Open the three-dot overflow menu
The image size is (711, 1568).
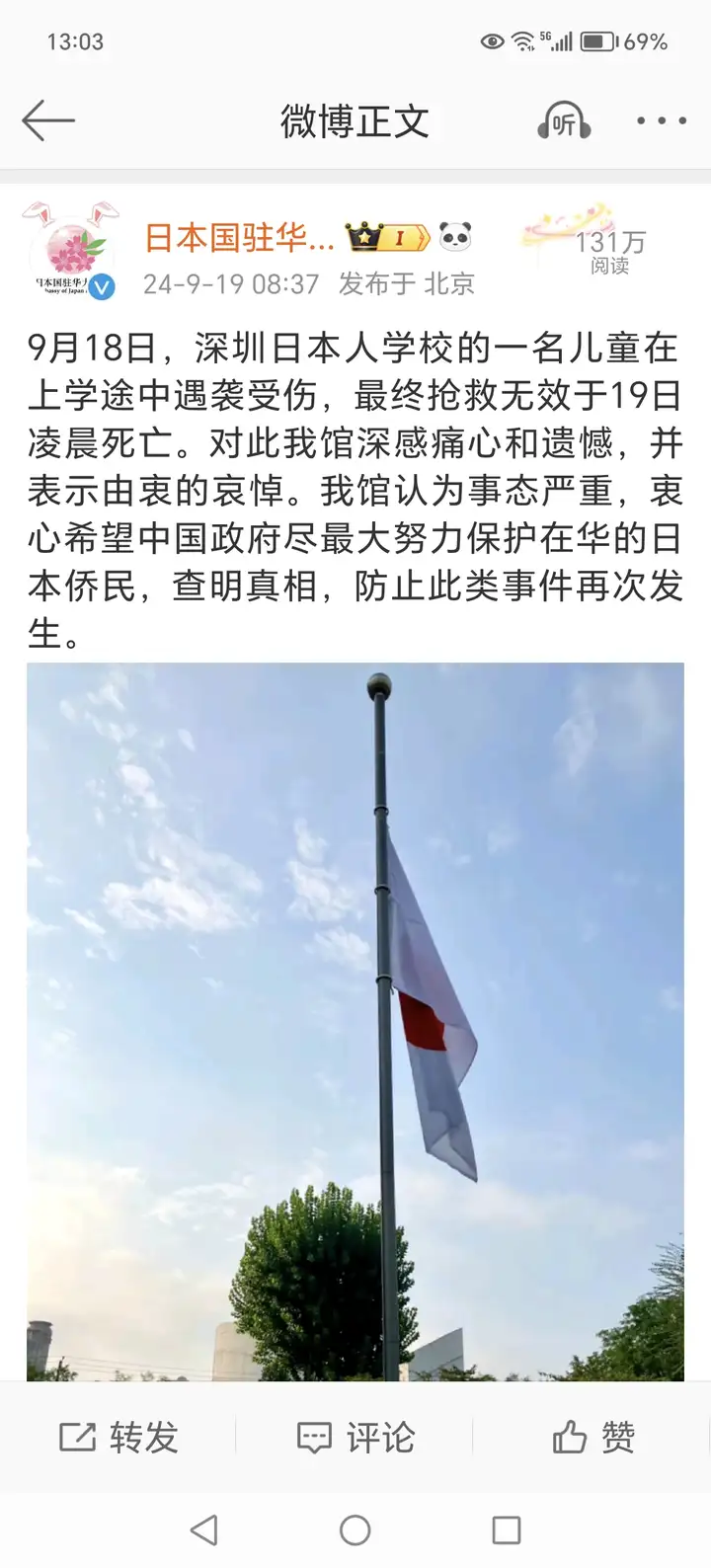pos(662,121)
